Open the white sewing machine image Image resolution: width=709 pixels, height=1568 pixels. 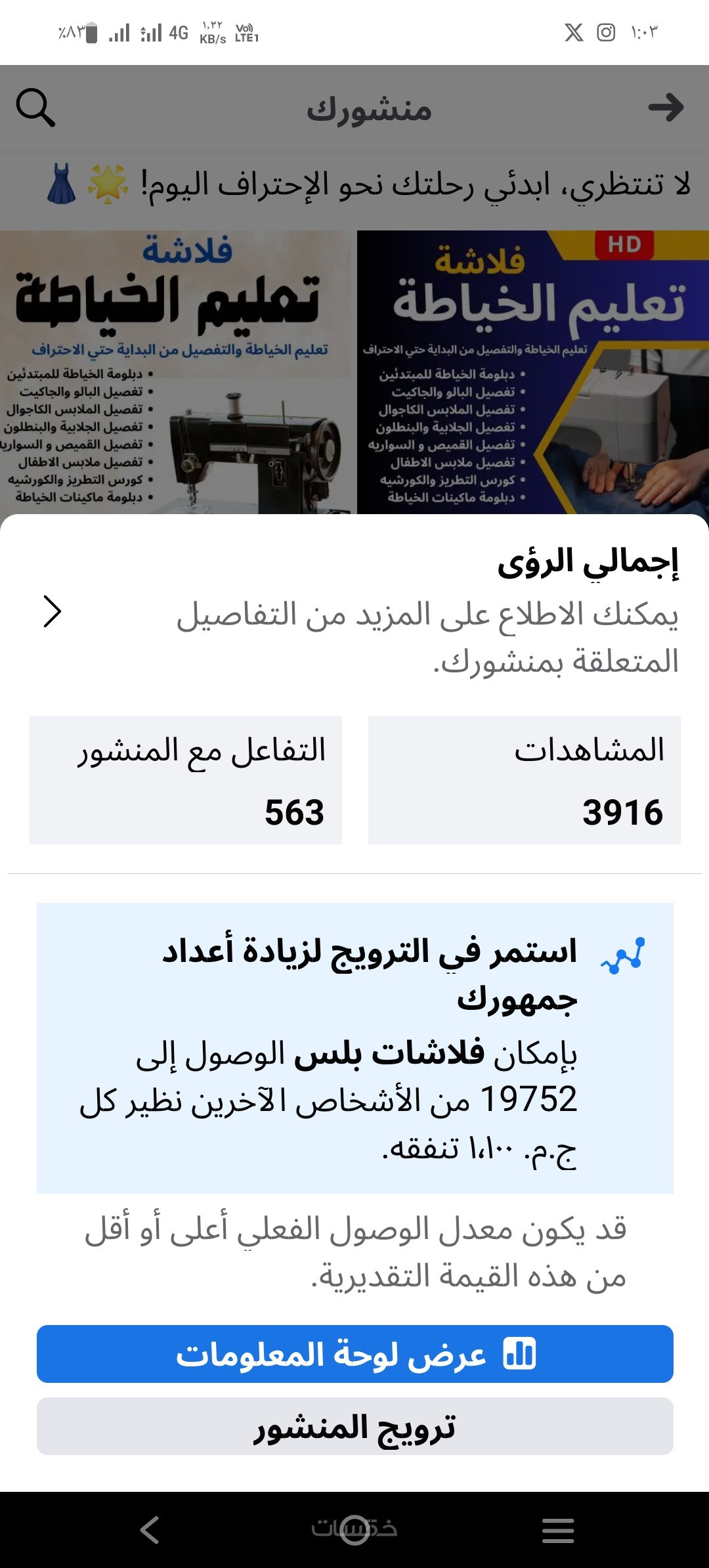coord(178,372)
